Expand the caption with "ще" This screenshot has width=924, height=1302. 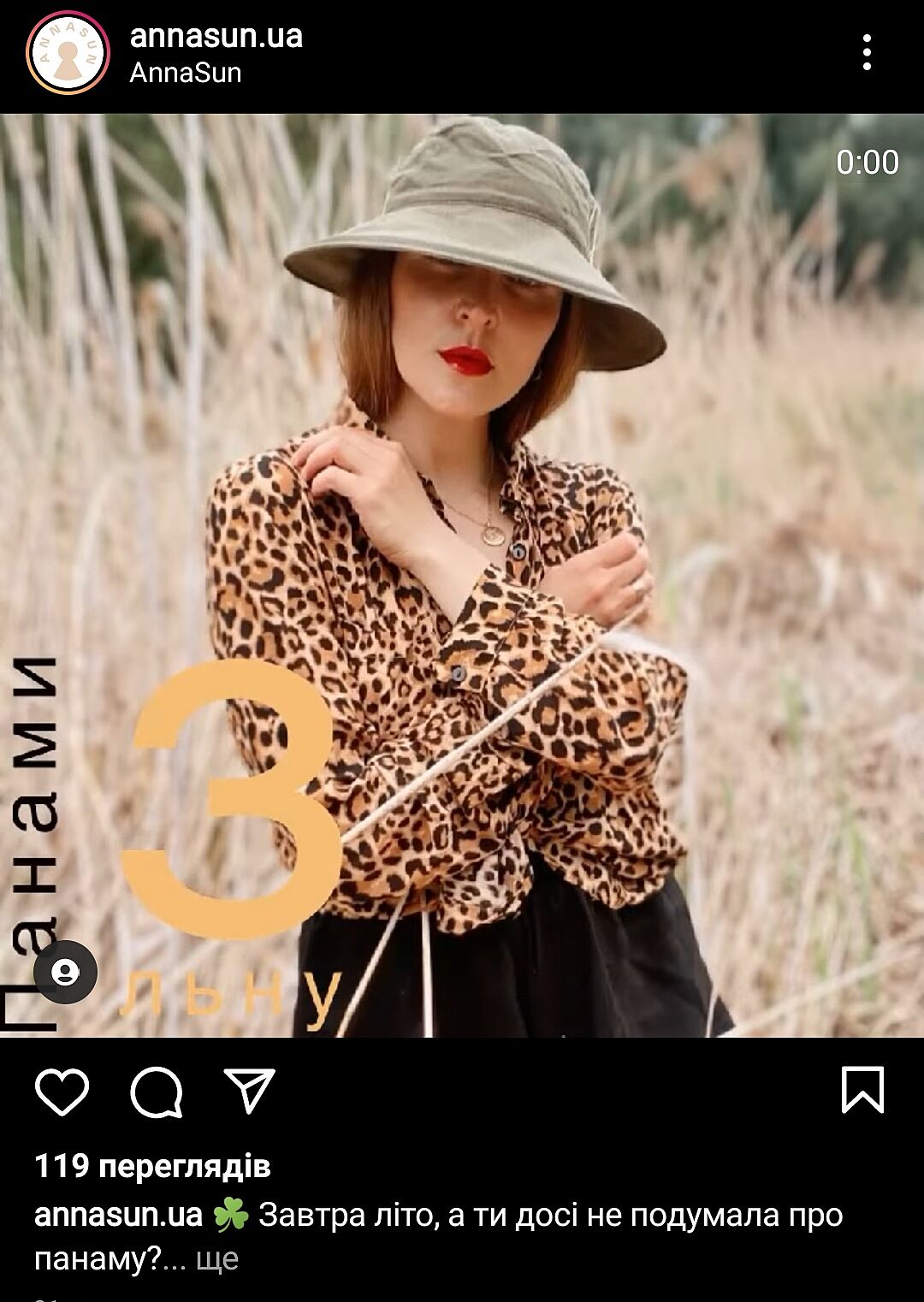coord(217,1259)
